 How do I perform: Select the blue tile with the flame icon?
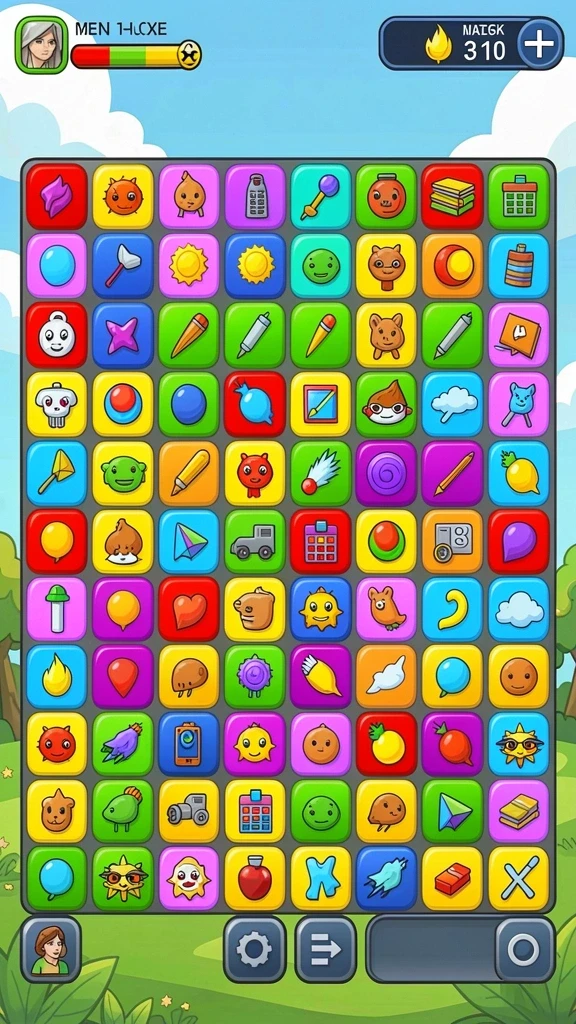(x=57, y=677)
